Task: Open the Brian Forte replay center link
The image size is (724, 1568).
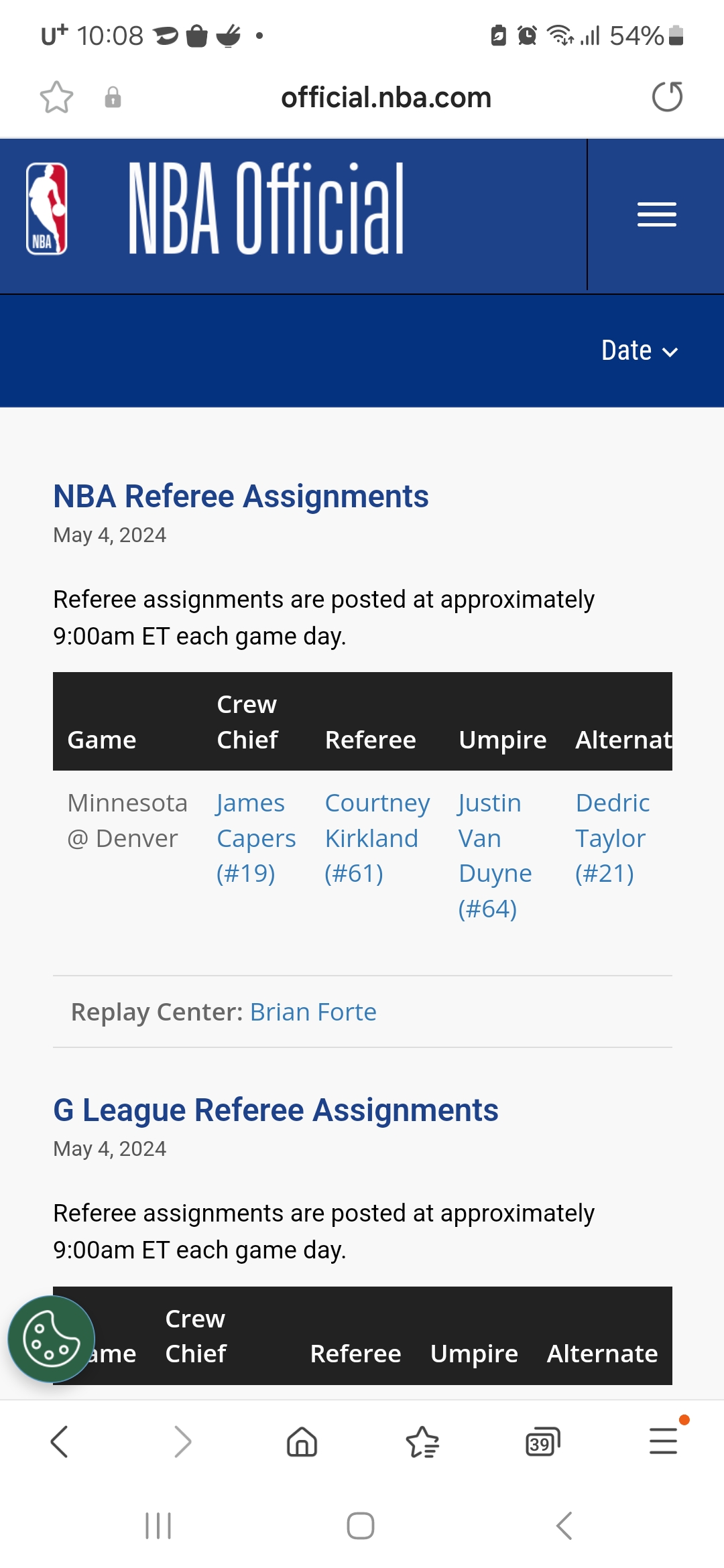Action: point(313,1012)
